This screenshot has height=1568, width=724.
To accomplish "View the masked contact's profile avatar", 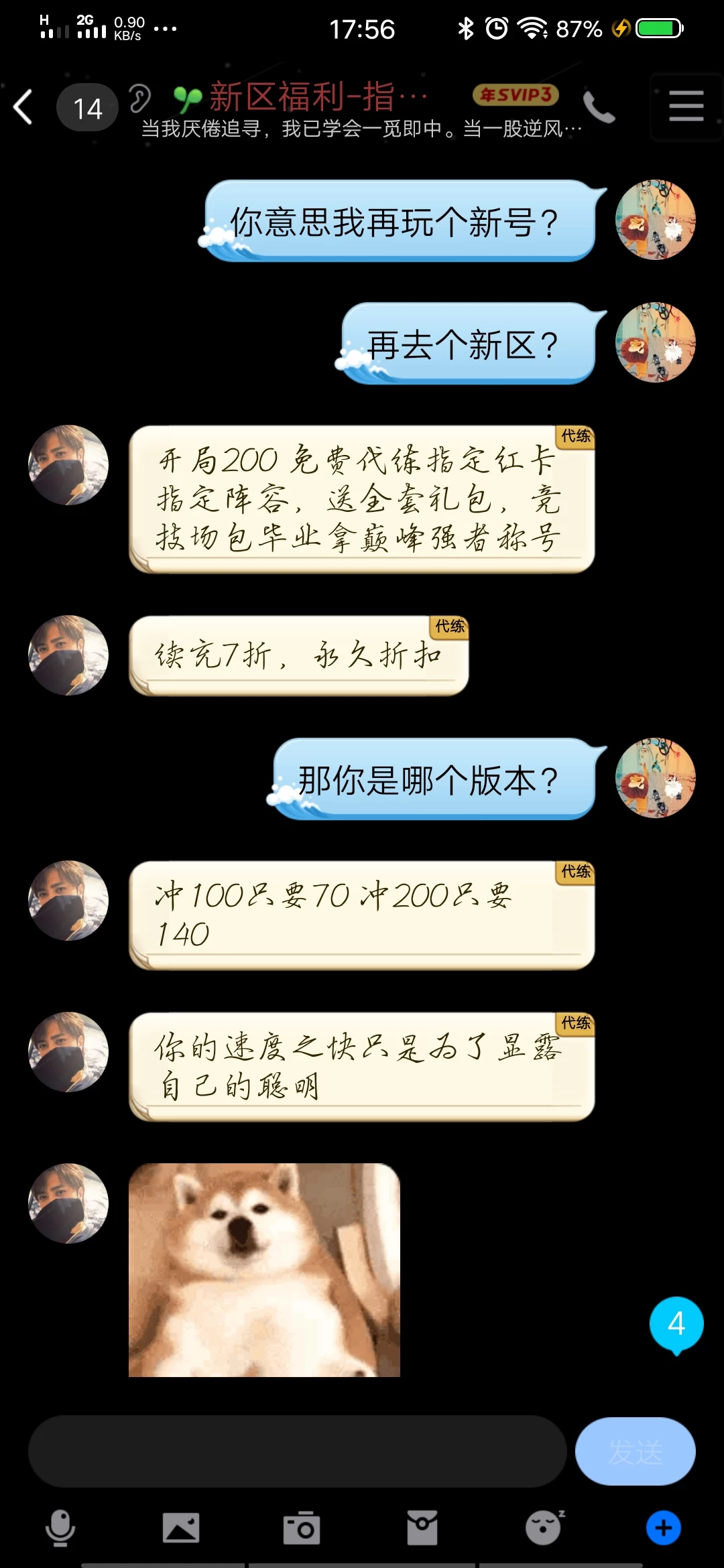I will (68, 465).
